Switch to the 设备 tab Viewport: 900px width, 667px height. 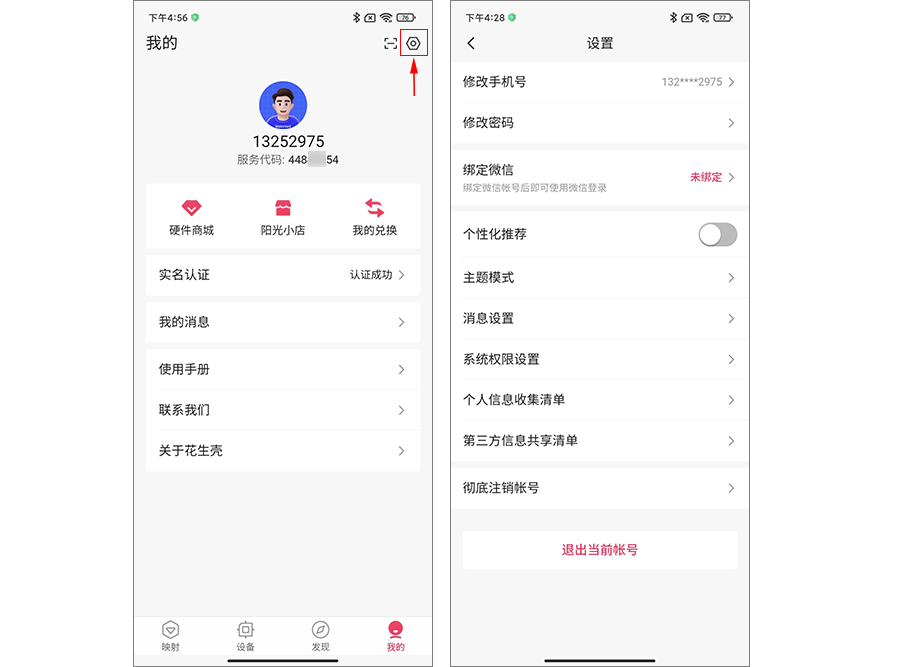pyautogui.click(x=245, y=635)
